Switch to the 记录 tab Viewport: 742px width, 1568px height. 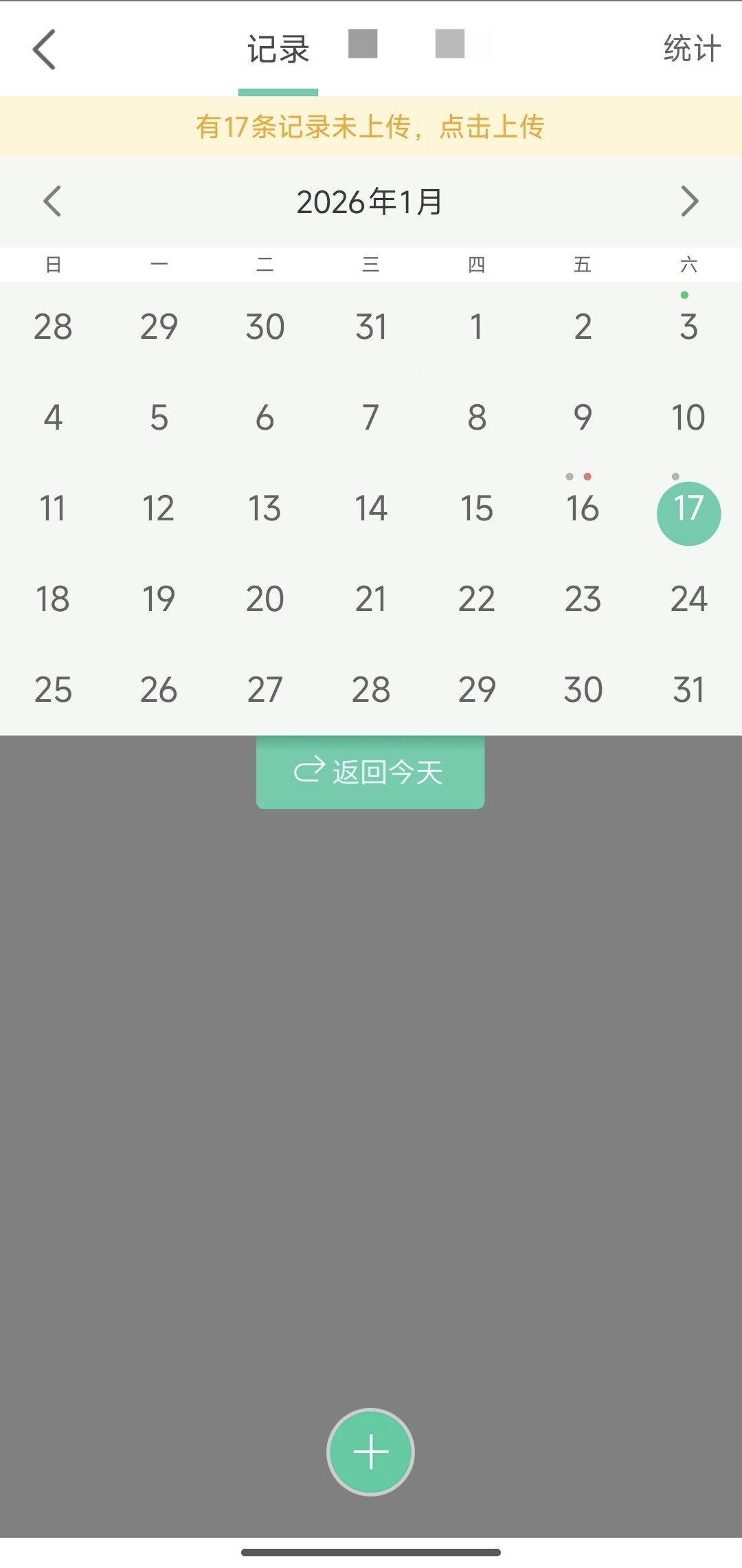[x=278, y=50]
